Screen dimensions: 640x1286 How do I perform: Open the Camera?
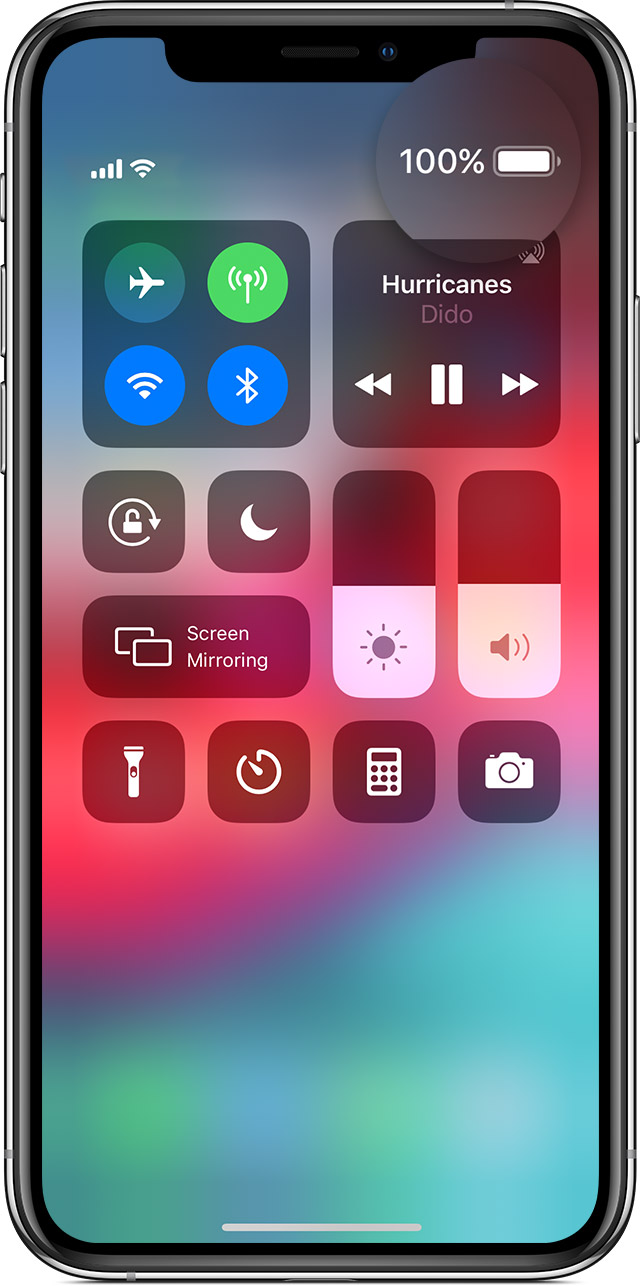[x=509, y=772]
